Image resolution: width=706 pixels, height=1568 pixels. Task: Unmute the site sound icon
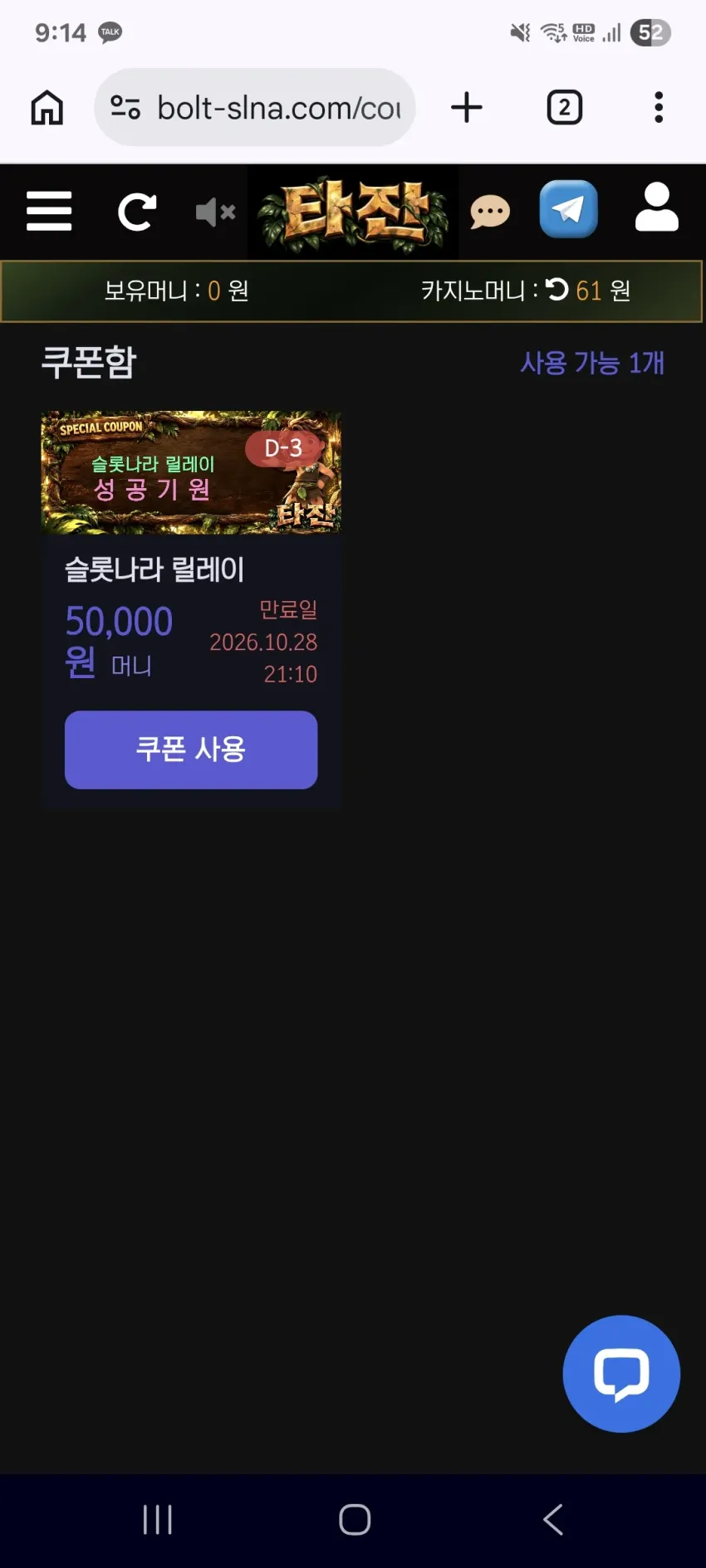click(x=216, y=212)
